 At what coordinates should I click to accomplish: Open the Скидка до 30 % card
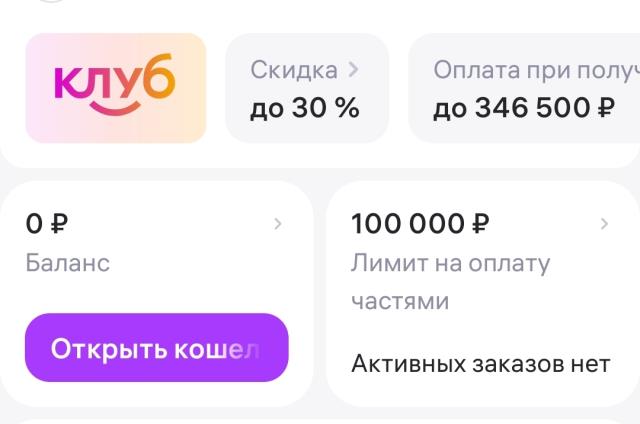(306, 88)
